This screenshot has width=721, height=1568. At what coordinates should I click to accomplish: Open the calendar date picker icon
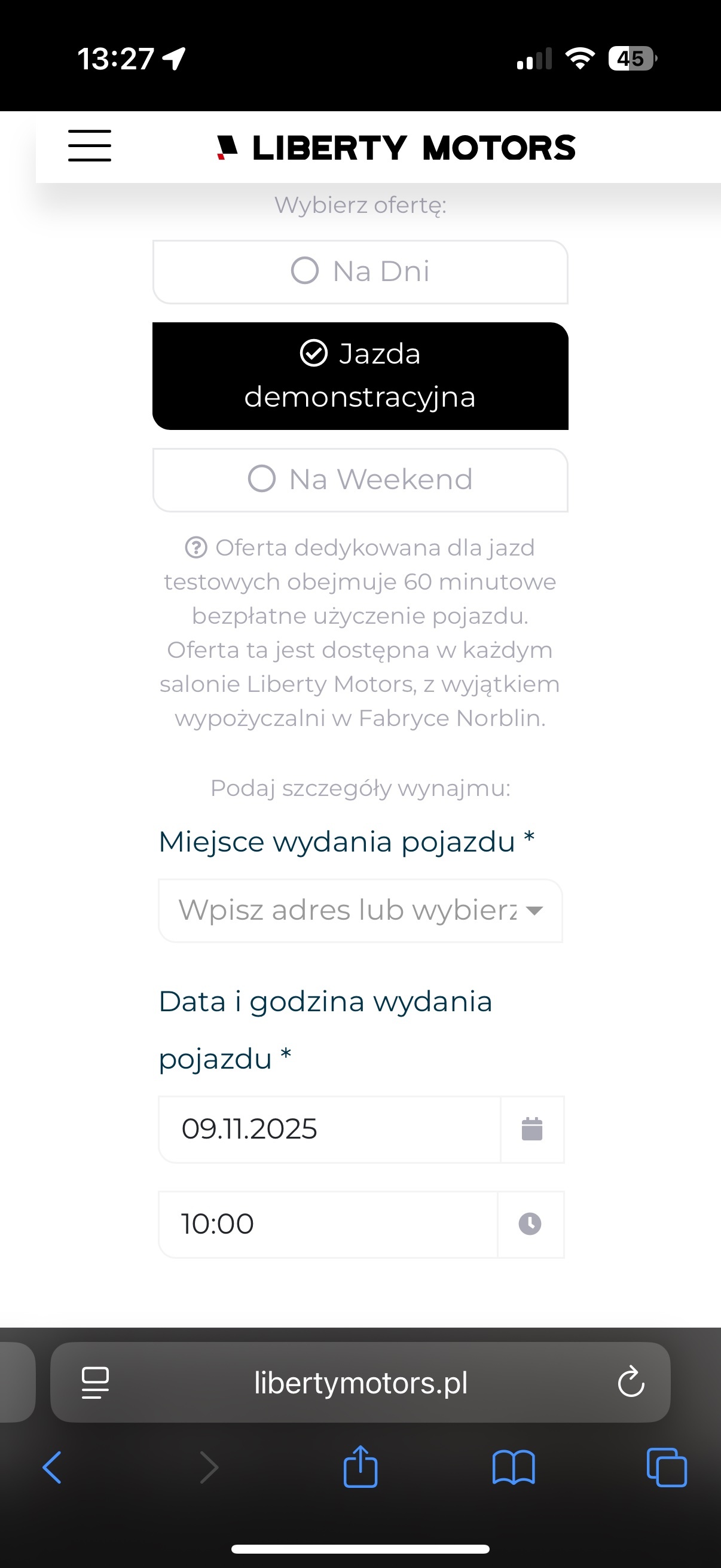531,1129
